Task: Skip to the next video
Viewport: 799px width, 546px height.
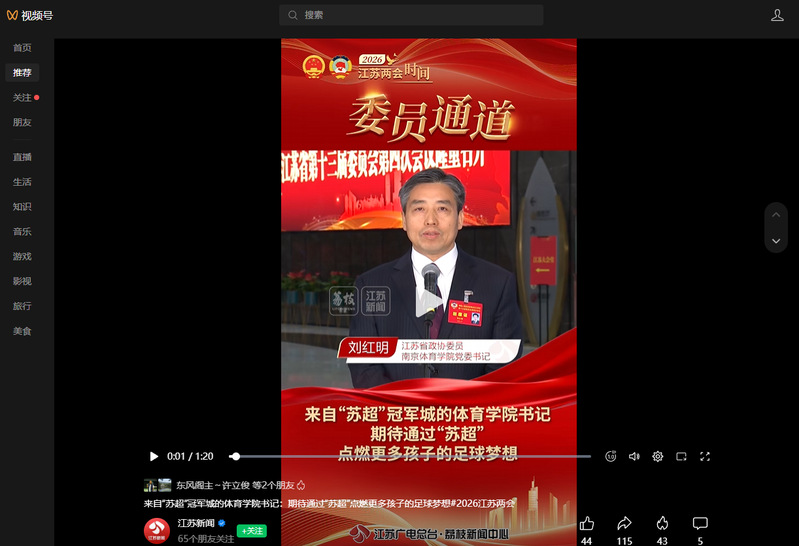Action: [x=776, y=241]
